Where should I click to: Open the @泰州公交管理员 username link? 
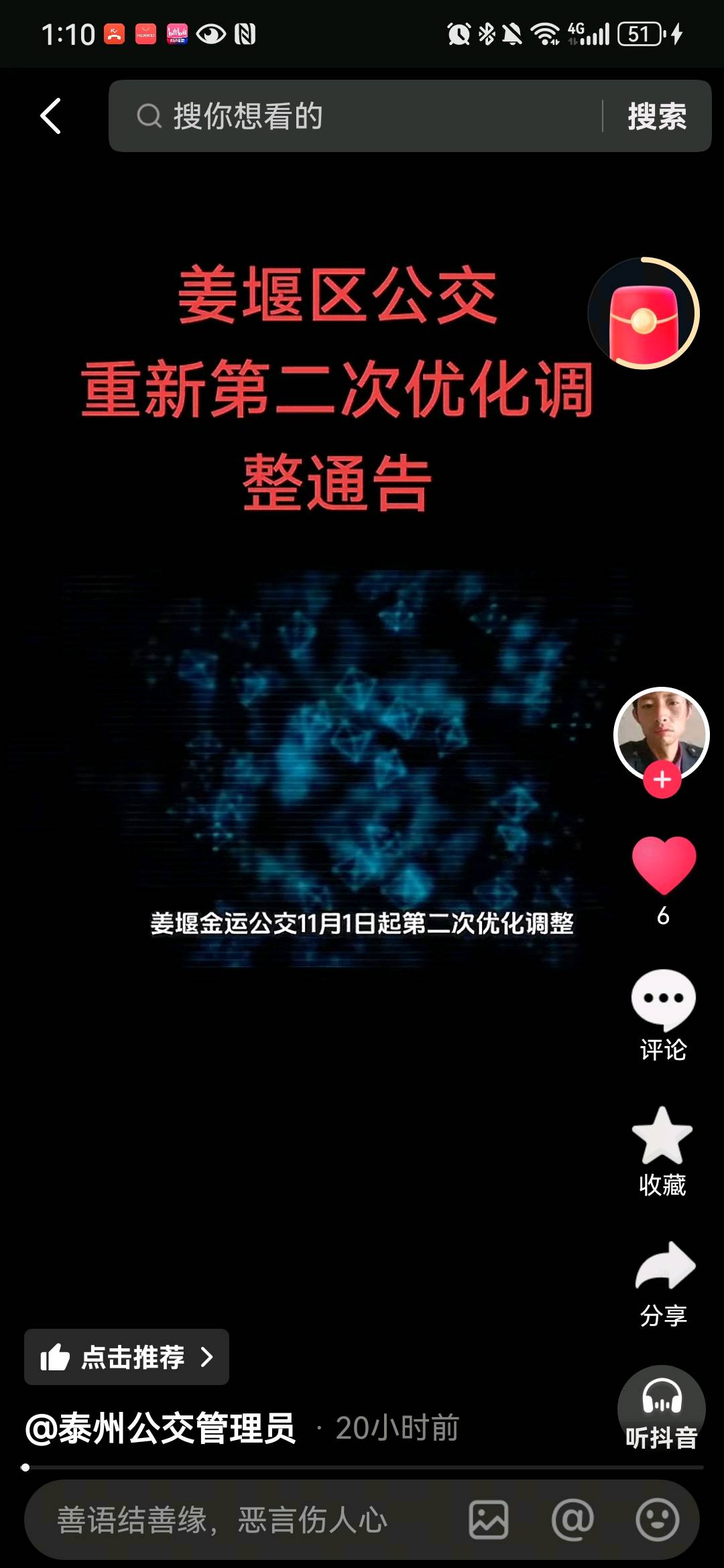pyautogui.click(x=161, y=1428)
